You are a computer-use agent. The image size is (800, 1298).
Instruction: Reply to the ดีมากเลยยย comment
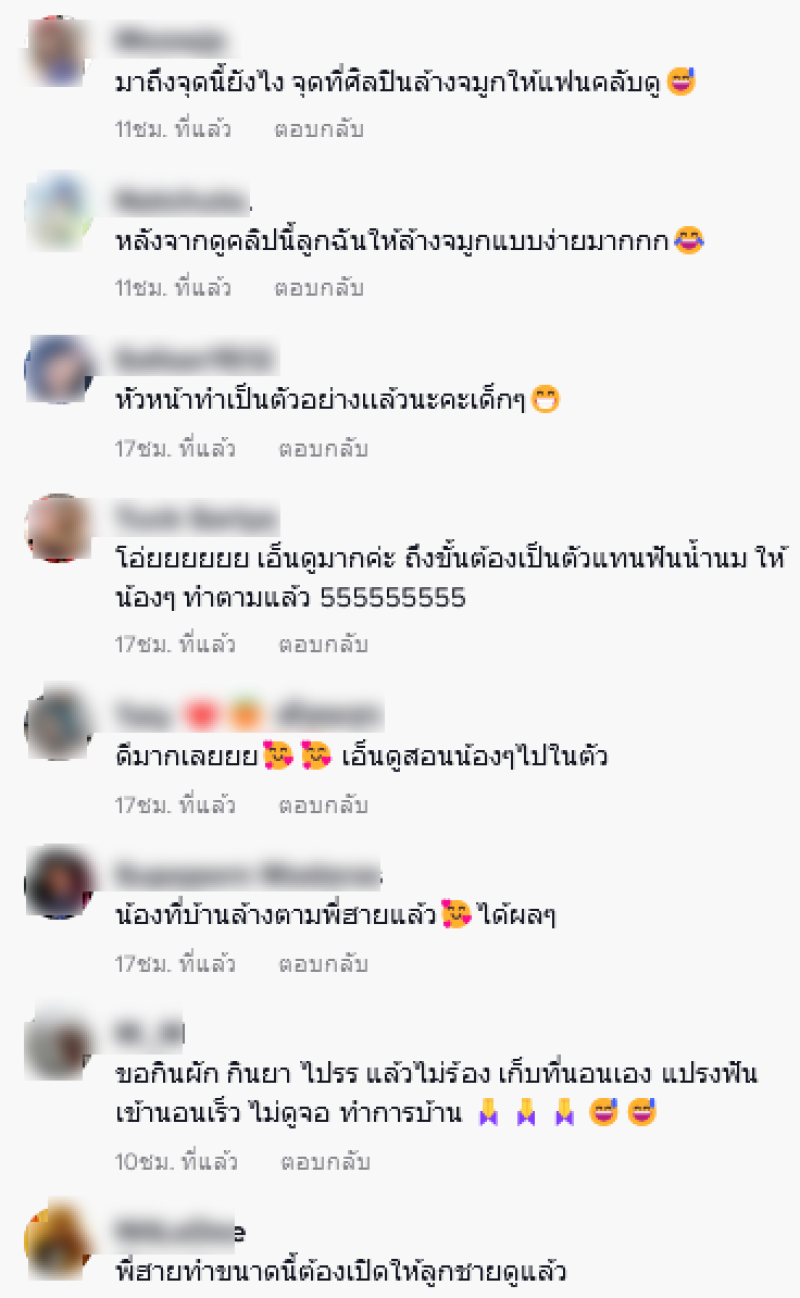(323, 804)
